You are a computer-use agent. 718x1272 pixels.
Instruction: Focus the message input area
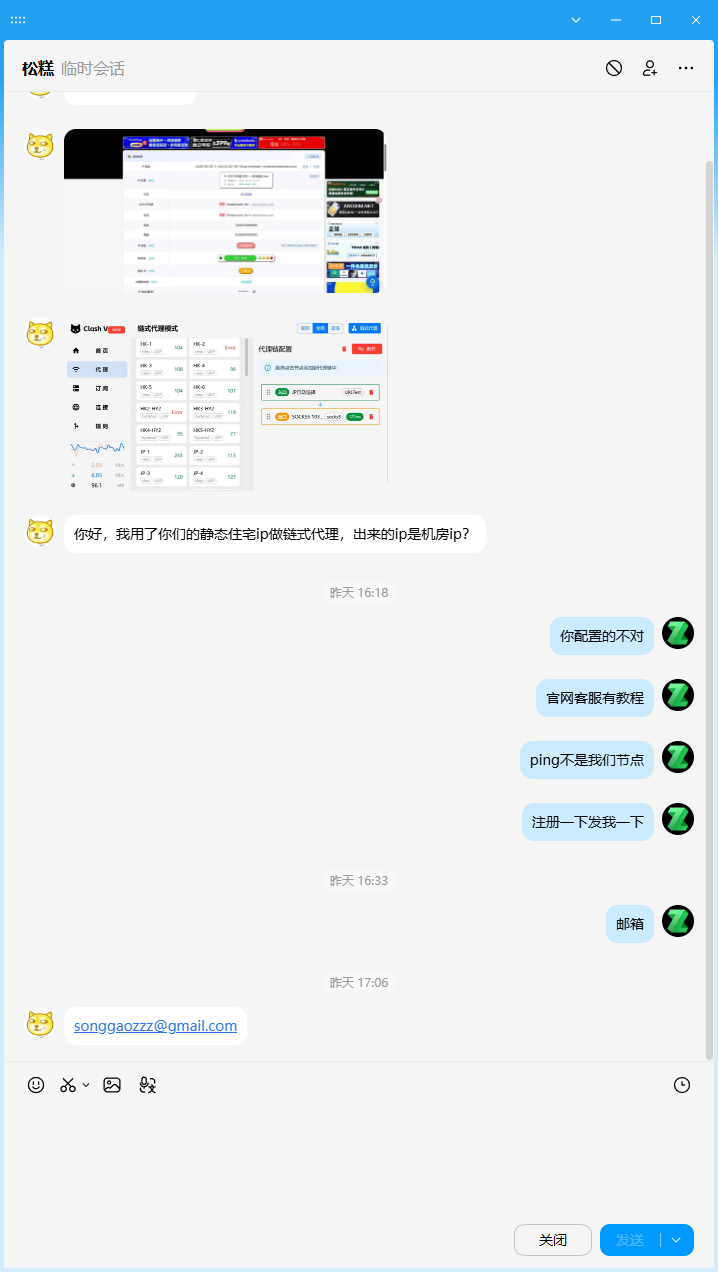(359, 1160)
